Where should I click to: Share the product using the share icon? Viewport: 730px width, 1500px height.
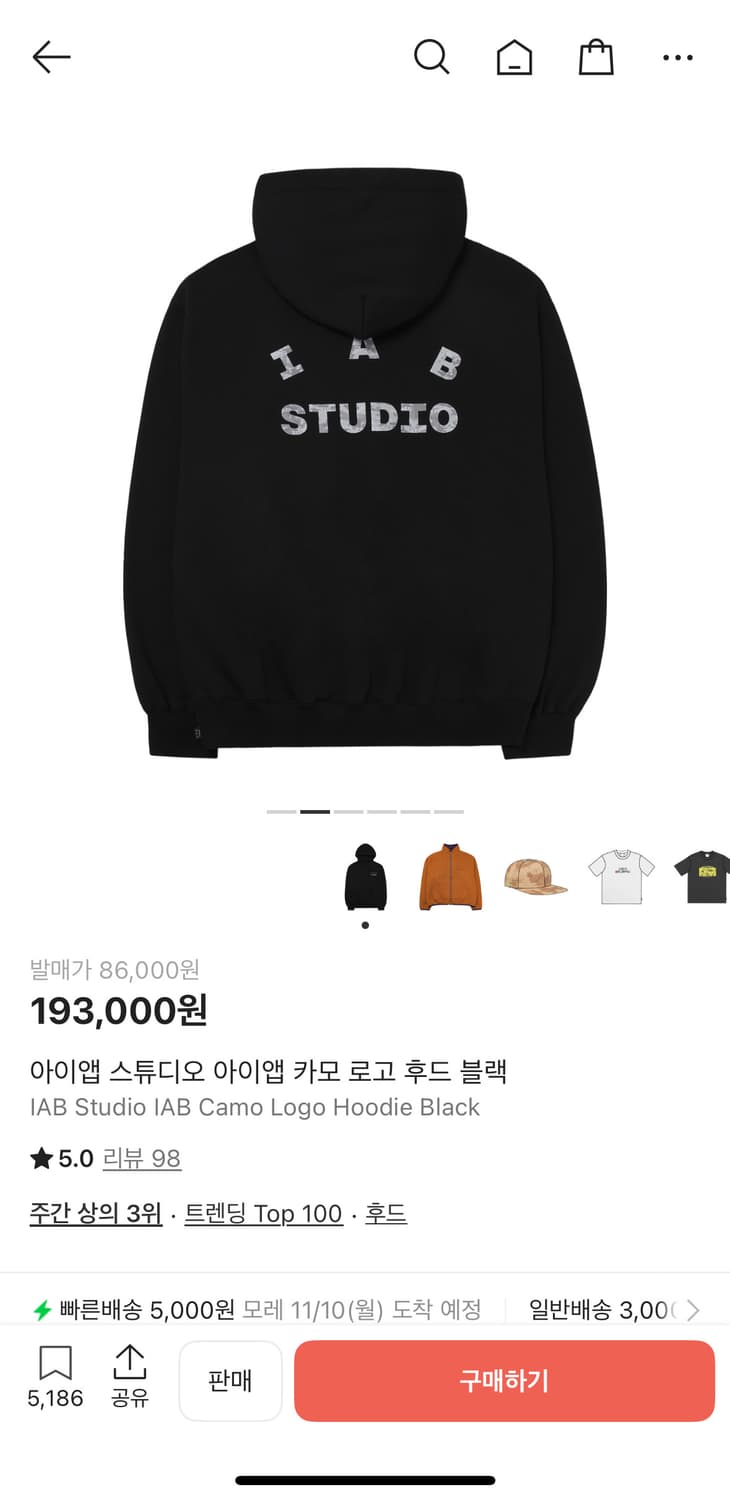[x=130, y=1365]
